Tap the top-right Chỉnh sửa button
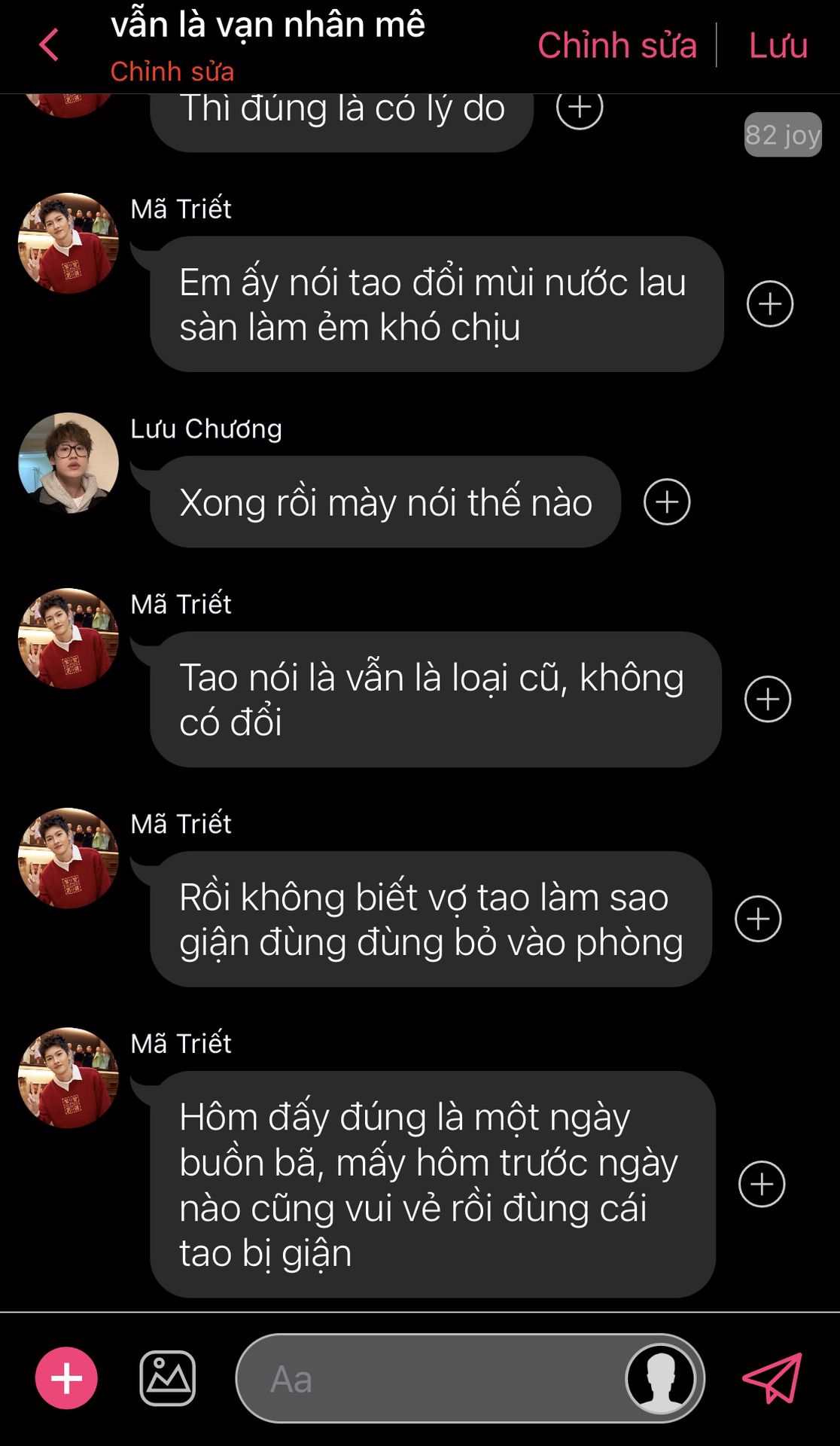 click(616, 45)
